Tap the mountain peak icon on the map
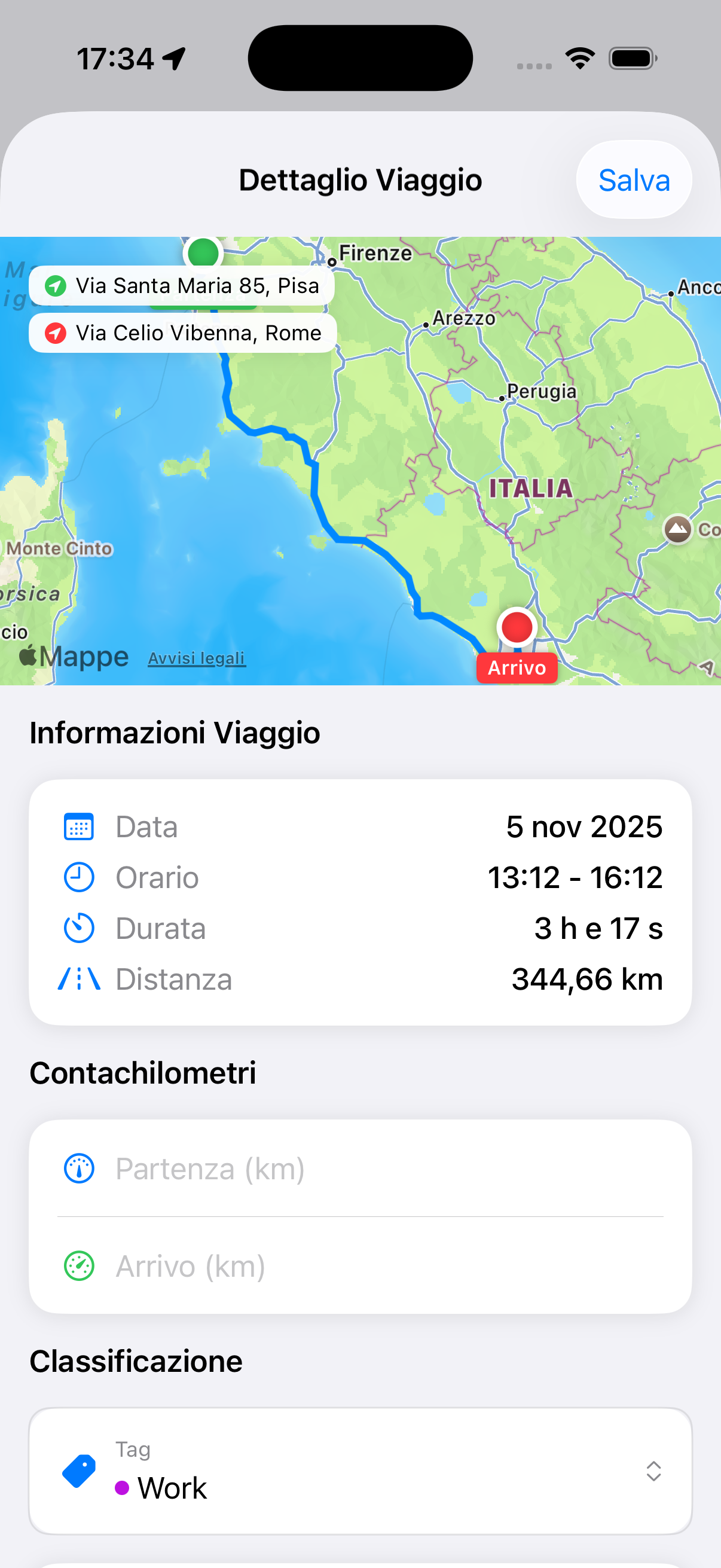The image size is (721, 1568). point(677,530)
